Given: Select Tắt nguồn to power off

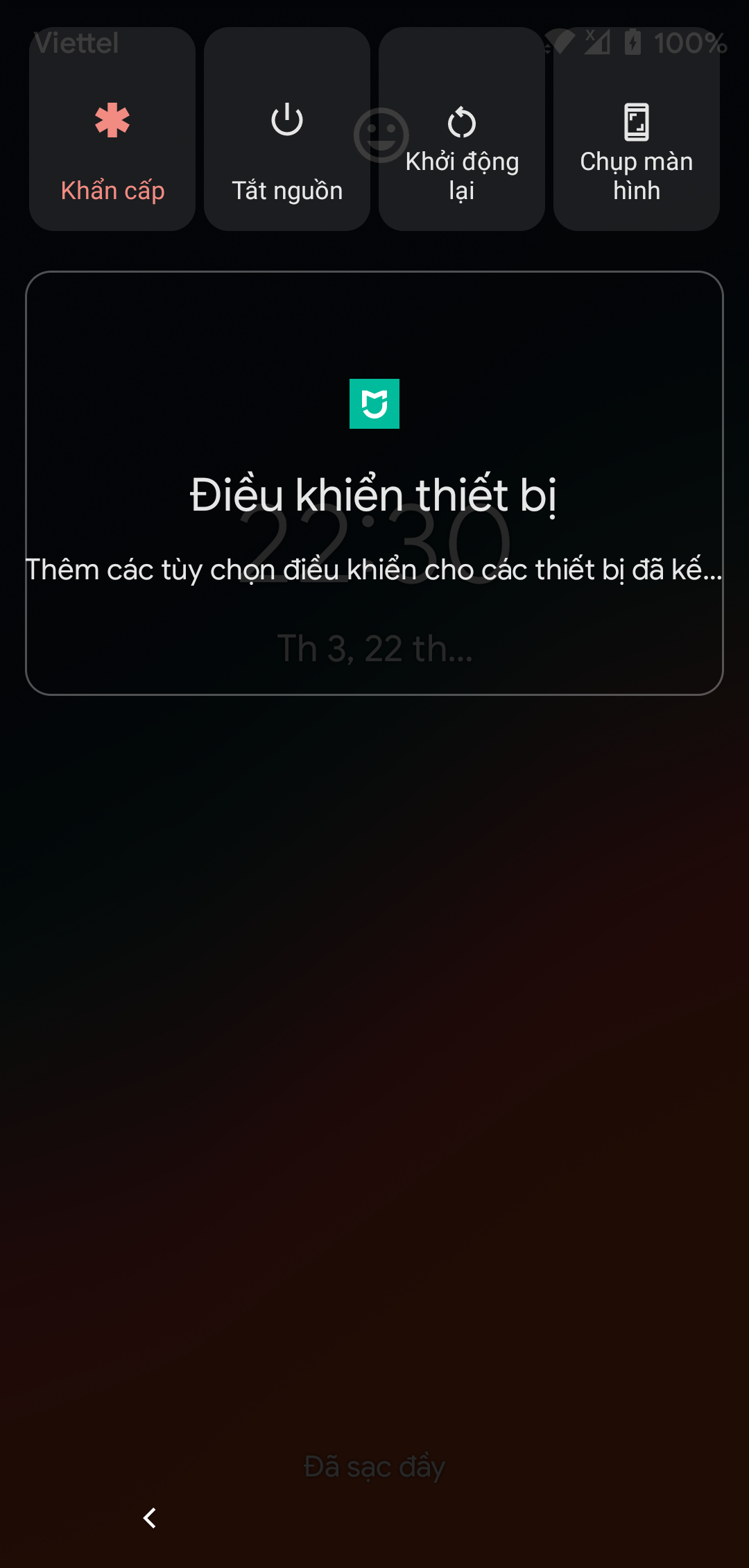Looking at the screenshot, I should pyautogui.click(x=287, y=130).
